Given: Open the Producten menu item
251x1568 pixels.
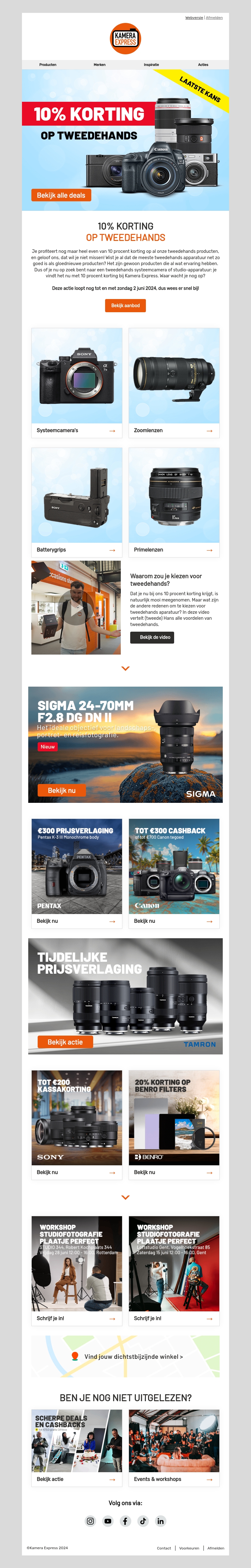Looking at the screenshot, I should [x=48, y=64].
